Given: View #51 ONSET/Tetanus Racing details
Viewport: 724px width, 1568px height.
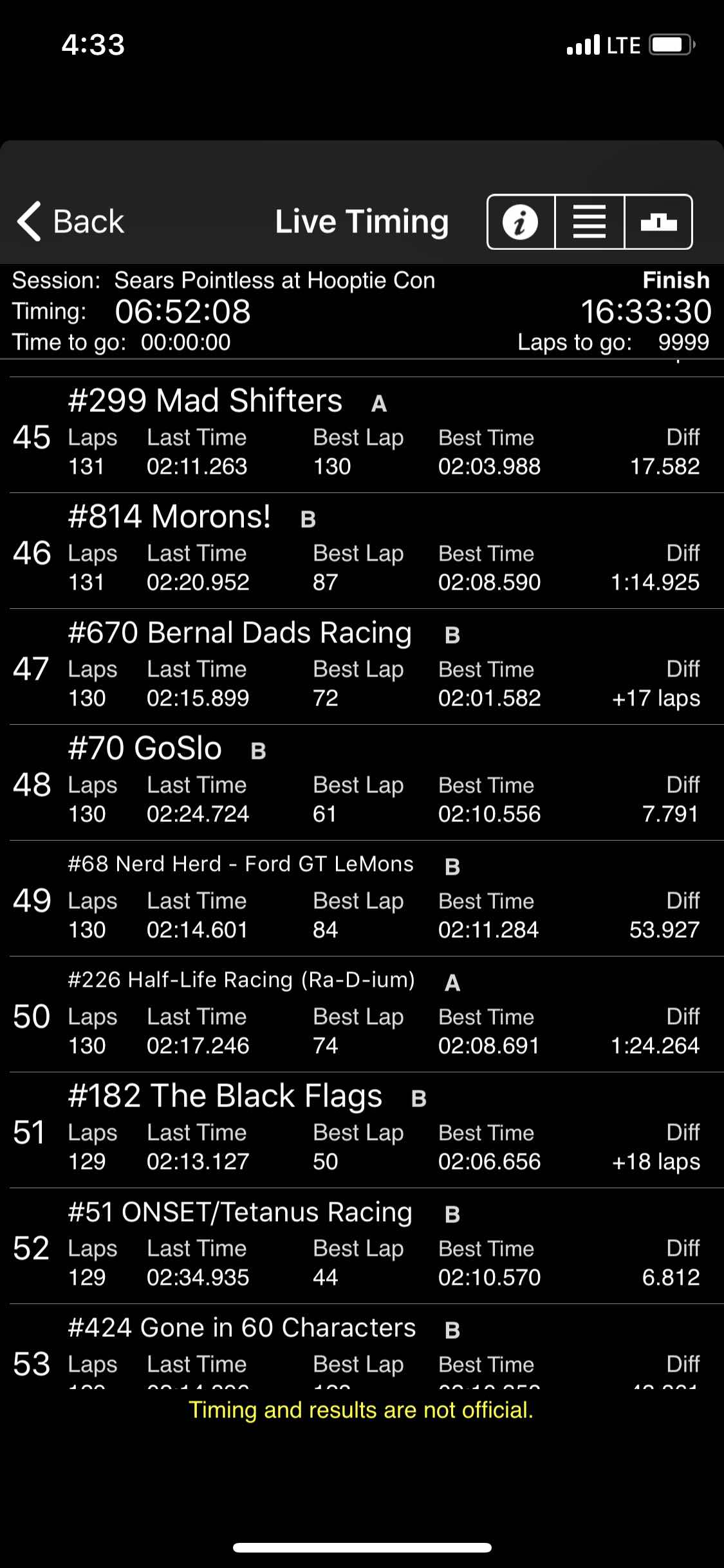Looking at the screenshot, I should click(362, 1246).
